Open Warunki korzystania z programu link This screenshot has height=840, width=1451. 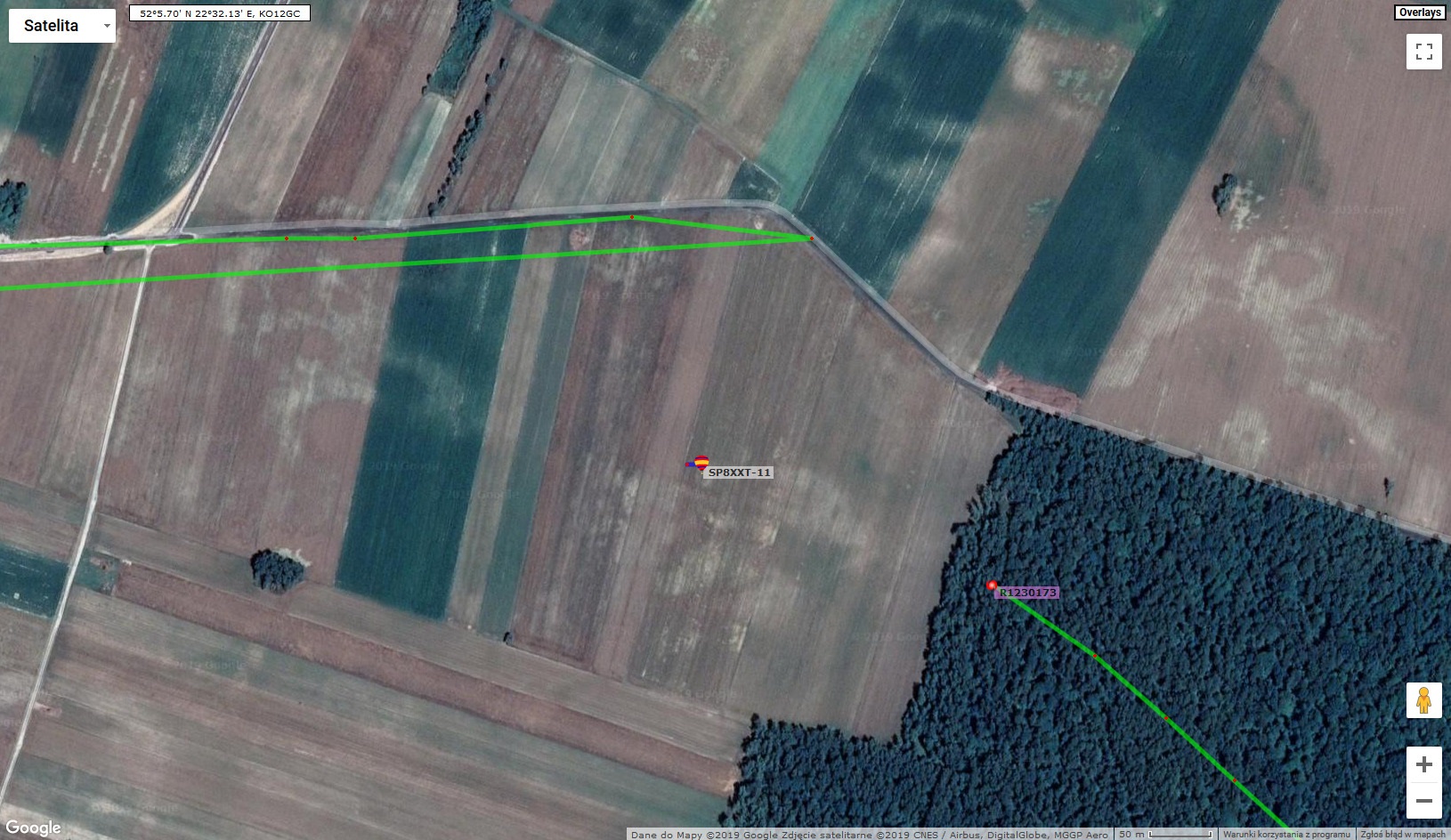click(1285, 835)
